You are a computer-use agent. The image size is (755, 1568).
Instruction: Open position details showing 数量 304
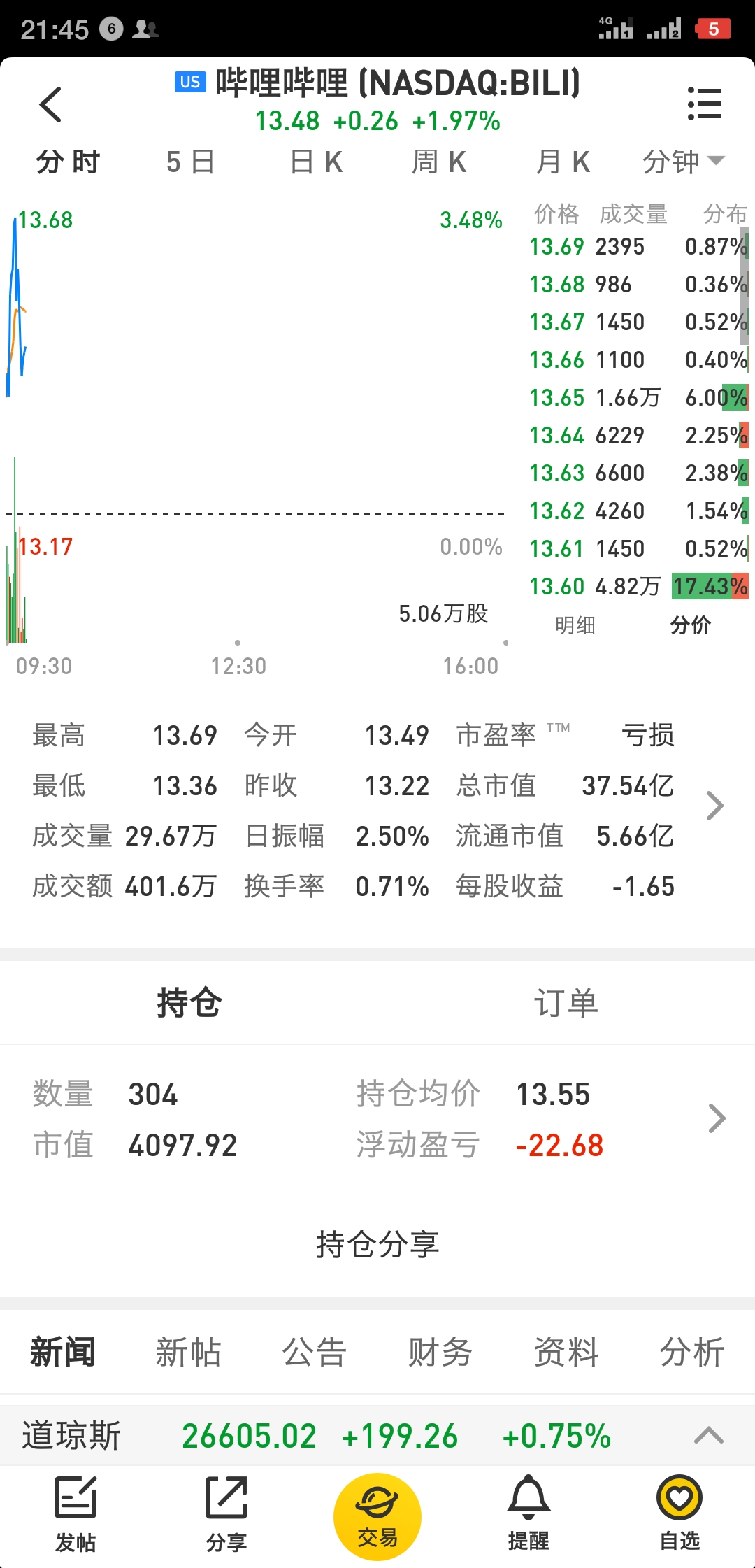coord(377,1119)
